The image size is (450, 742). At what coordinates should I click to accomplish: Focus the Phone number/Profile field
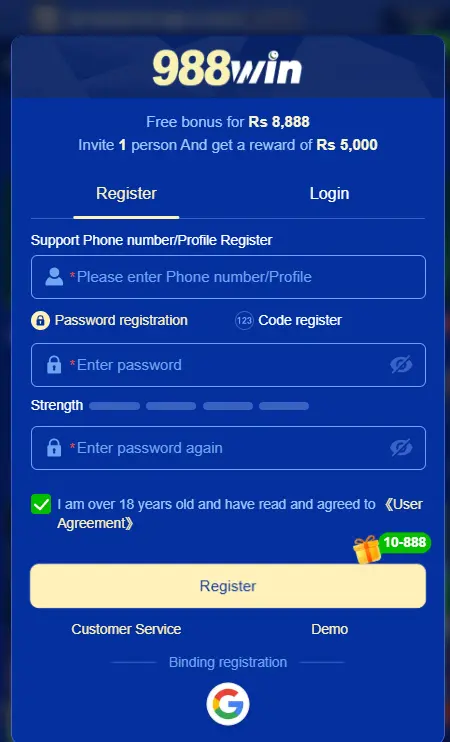228,277
